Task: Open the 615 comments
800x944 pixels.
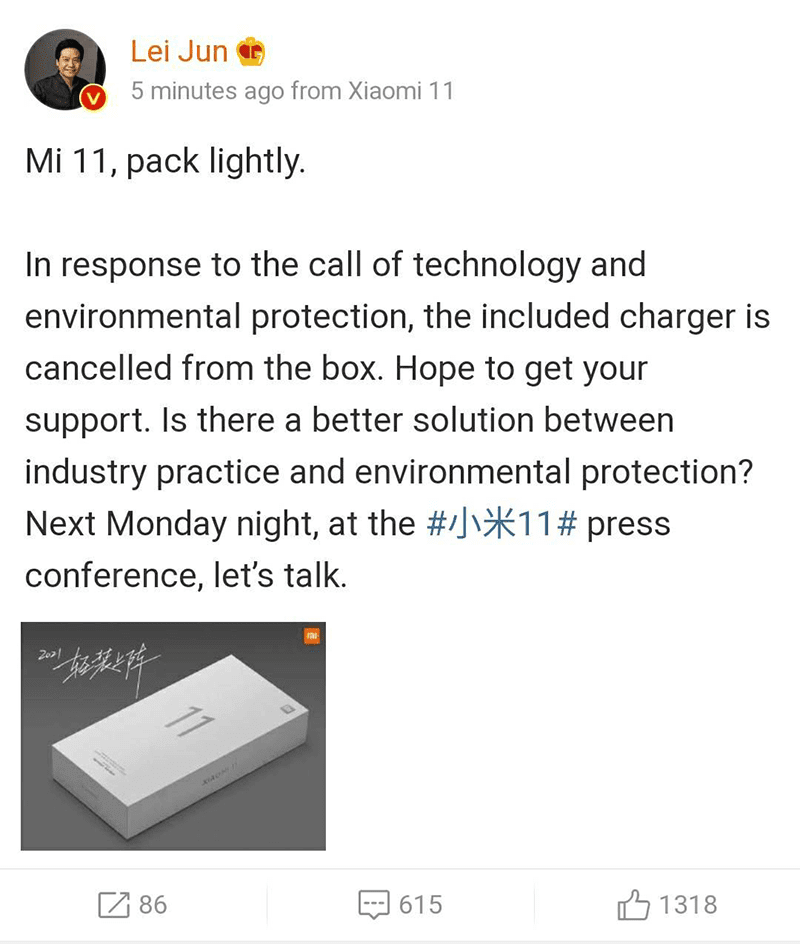Action: (400, 905)
